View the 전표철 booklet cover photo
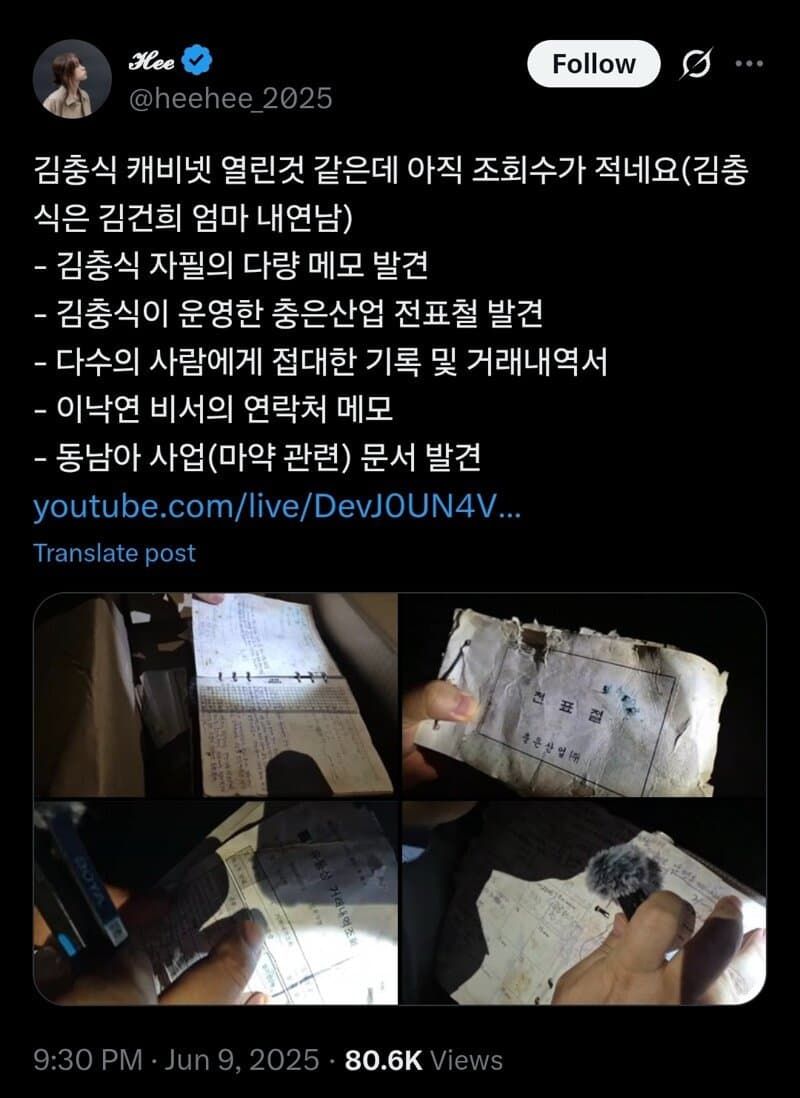 583,695
